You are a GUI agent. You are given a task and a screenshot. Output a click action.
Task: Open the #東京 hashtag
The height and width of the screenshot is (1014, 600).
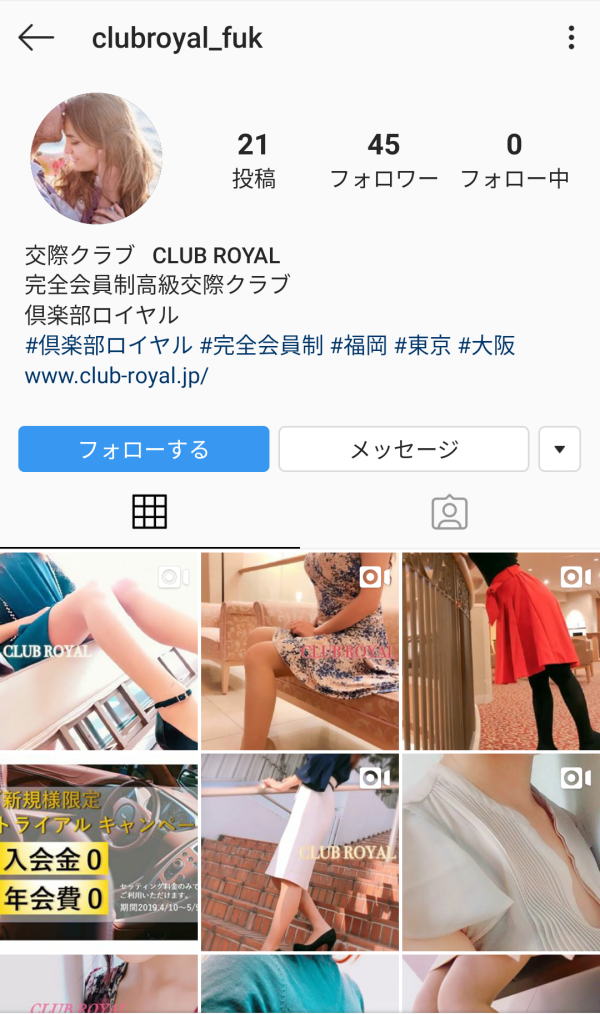tap(423, 346)
